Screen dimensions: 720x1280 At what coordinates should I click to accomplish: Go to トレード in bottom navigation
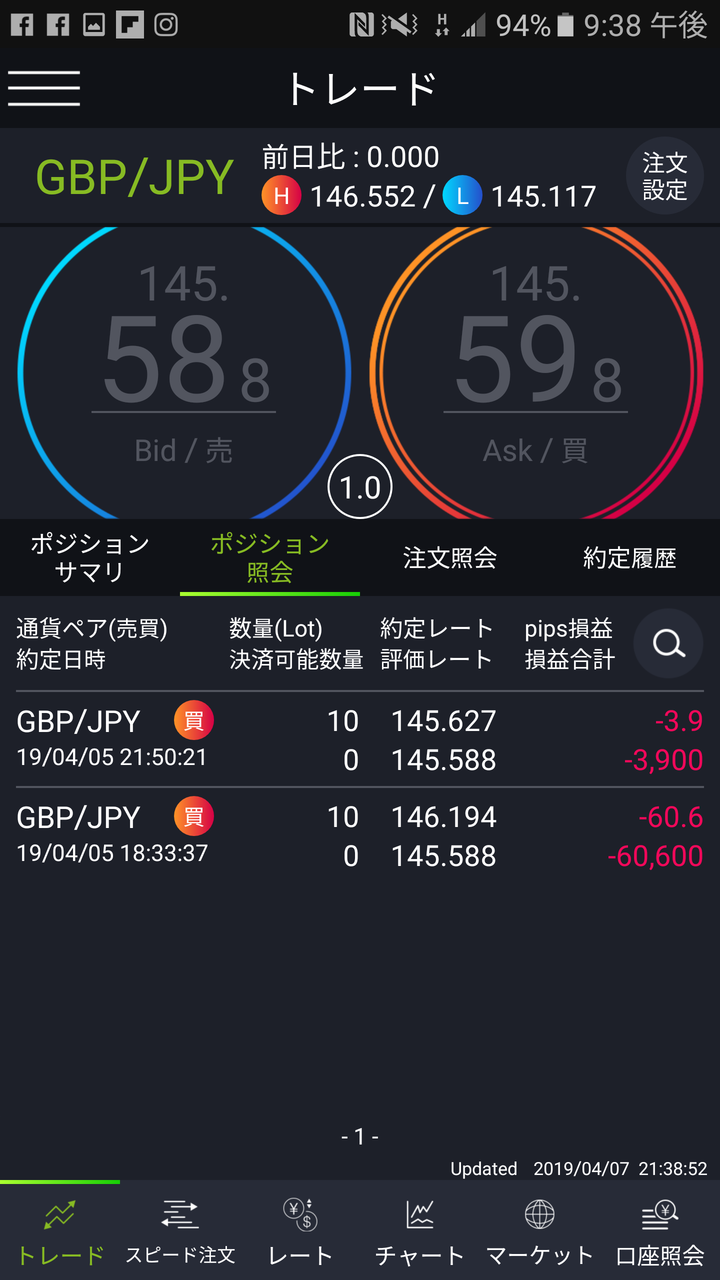point(60,1232)
